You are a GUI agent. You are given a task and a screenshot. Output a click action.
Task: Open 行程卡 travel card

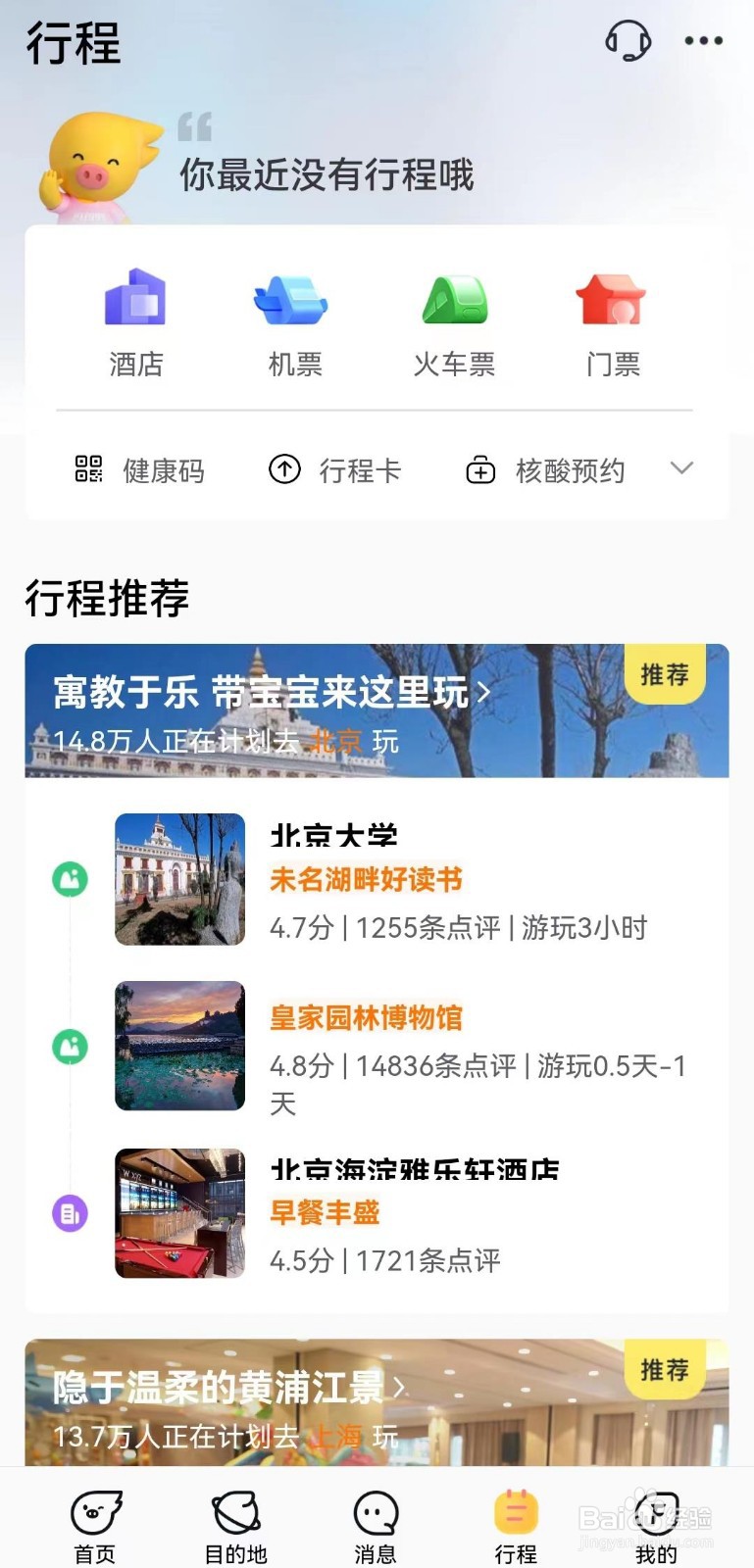335,470
